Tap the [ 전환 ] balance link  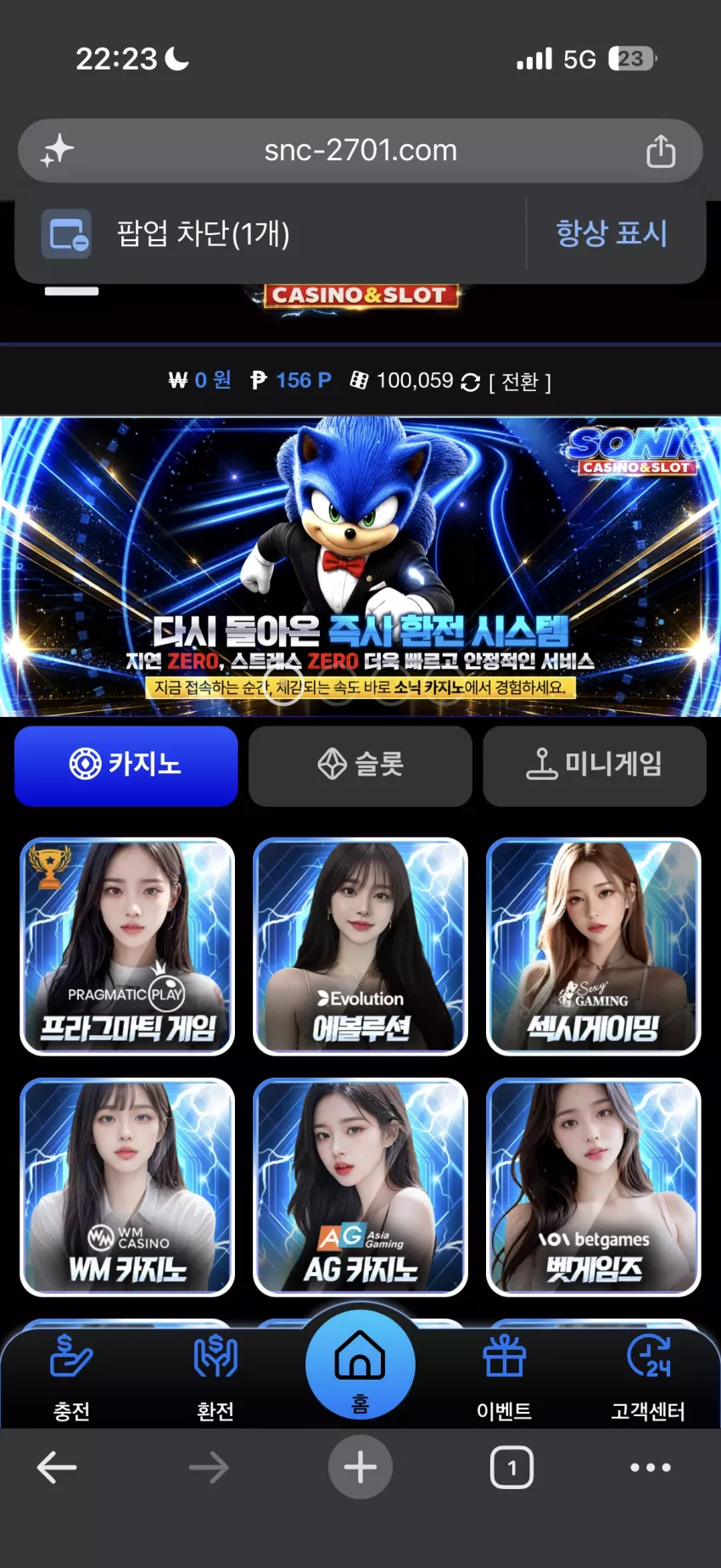pos(520,382)
